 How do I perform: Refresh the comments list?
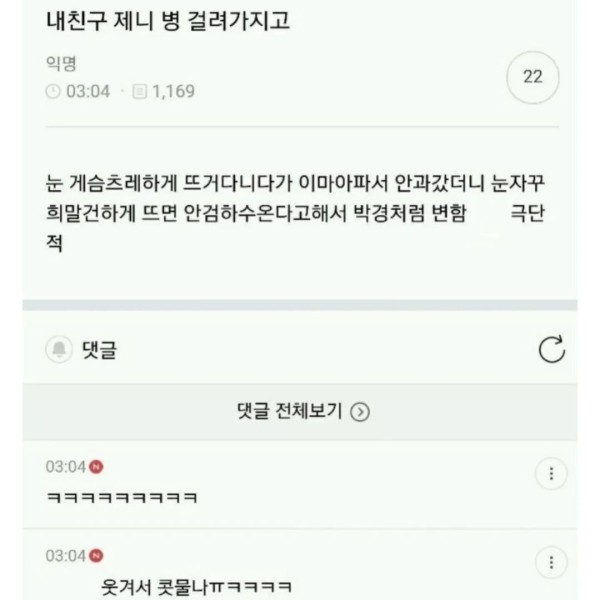pyautogui.click(x=551, y=350)
